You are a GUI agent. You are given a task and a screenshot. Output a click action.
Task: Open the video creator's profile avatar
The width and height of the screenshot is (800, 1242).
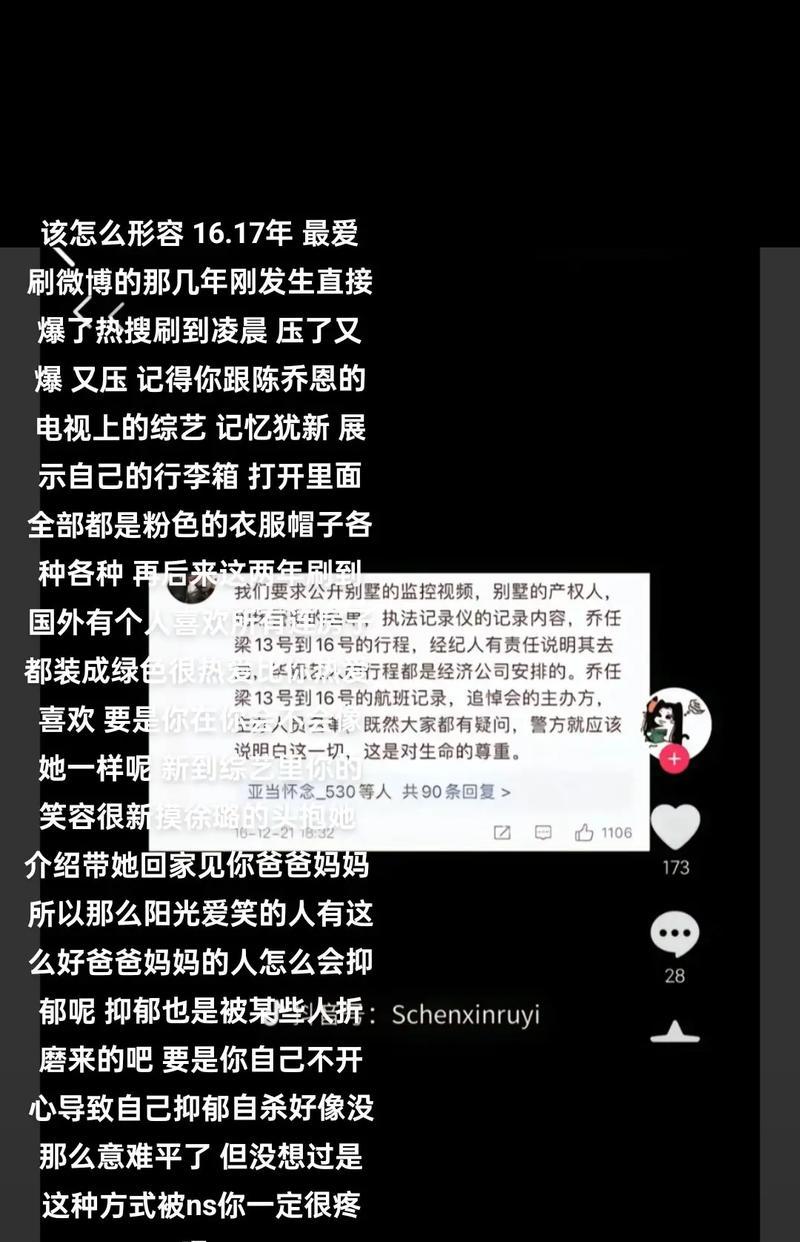(676, 720)
